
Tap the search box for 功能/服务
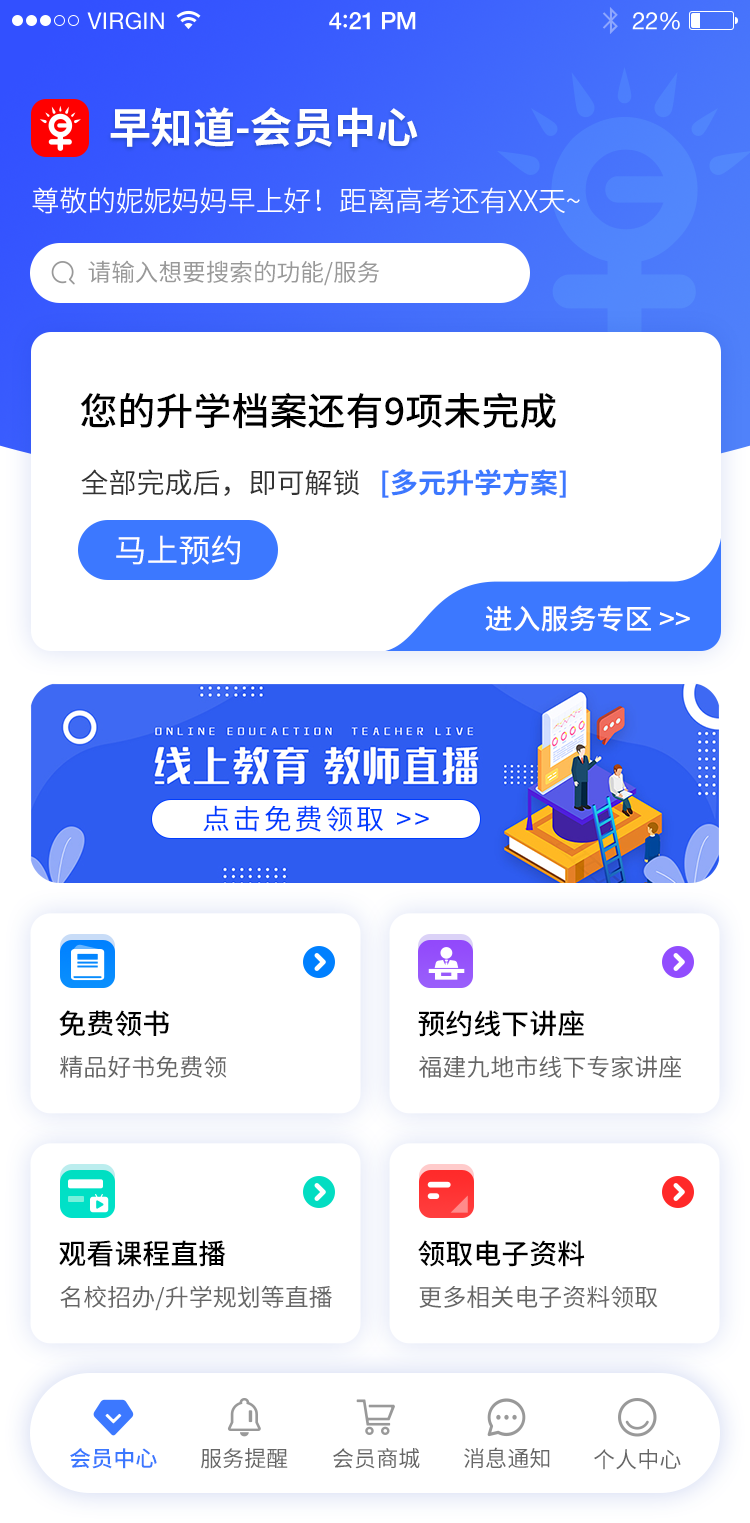(280, 273)
